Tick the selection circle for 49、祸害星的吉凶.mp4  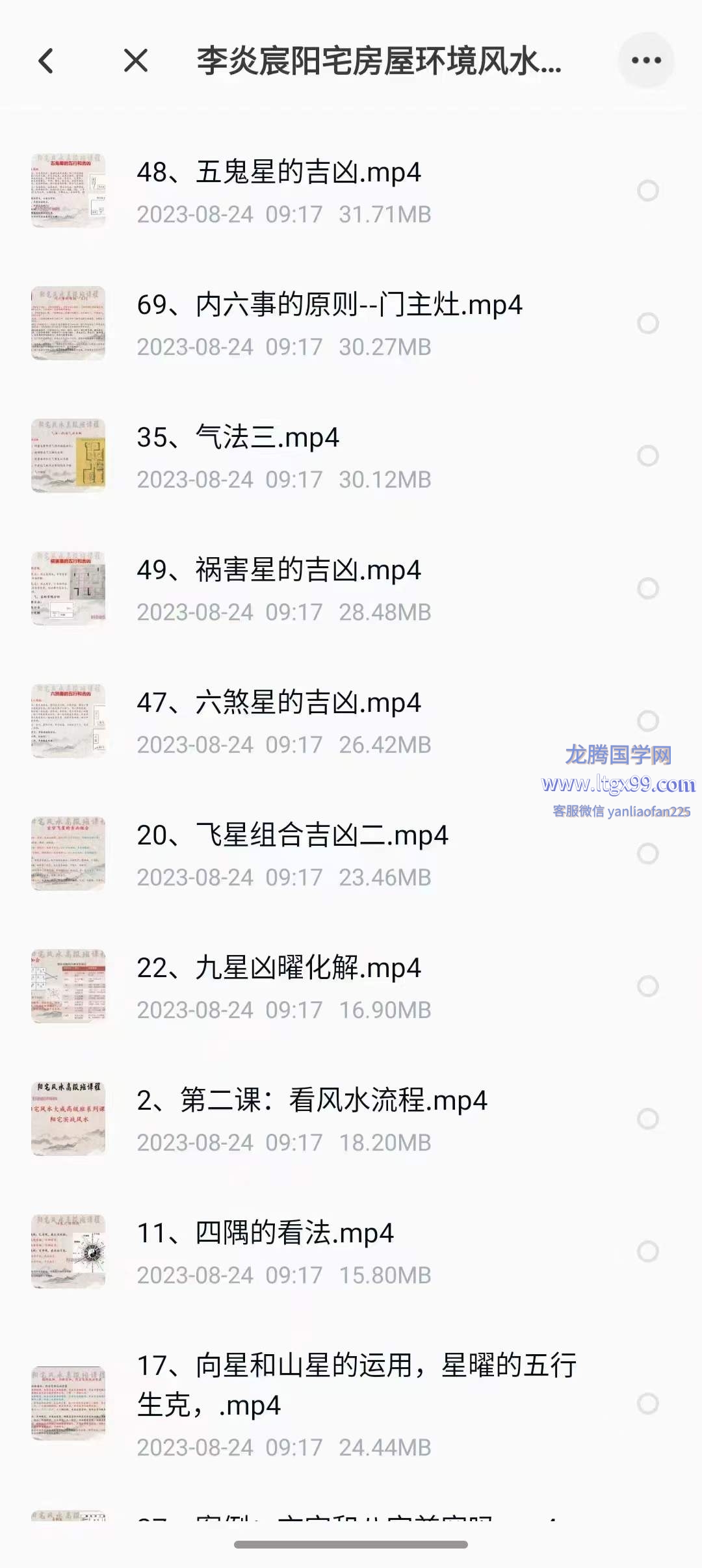647,588
